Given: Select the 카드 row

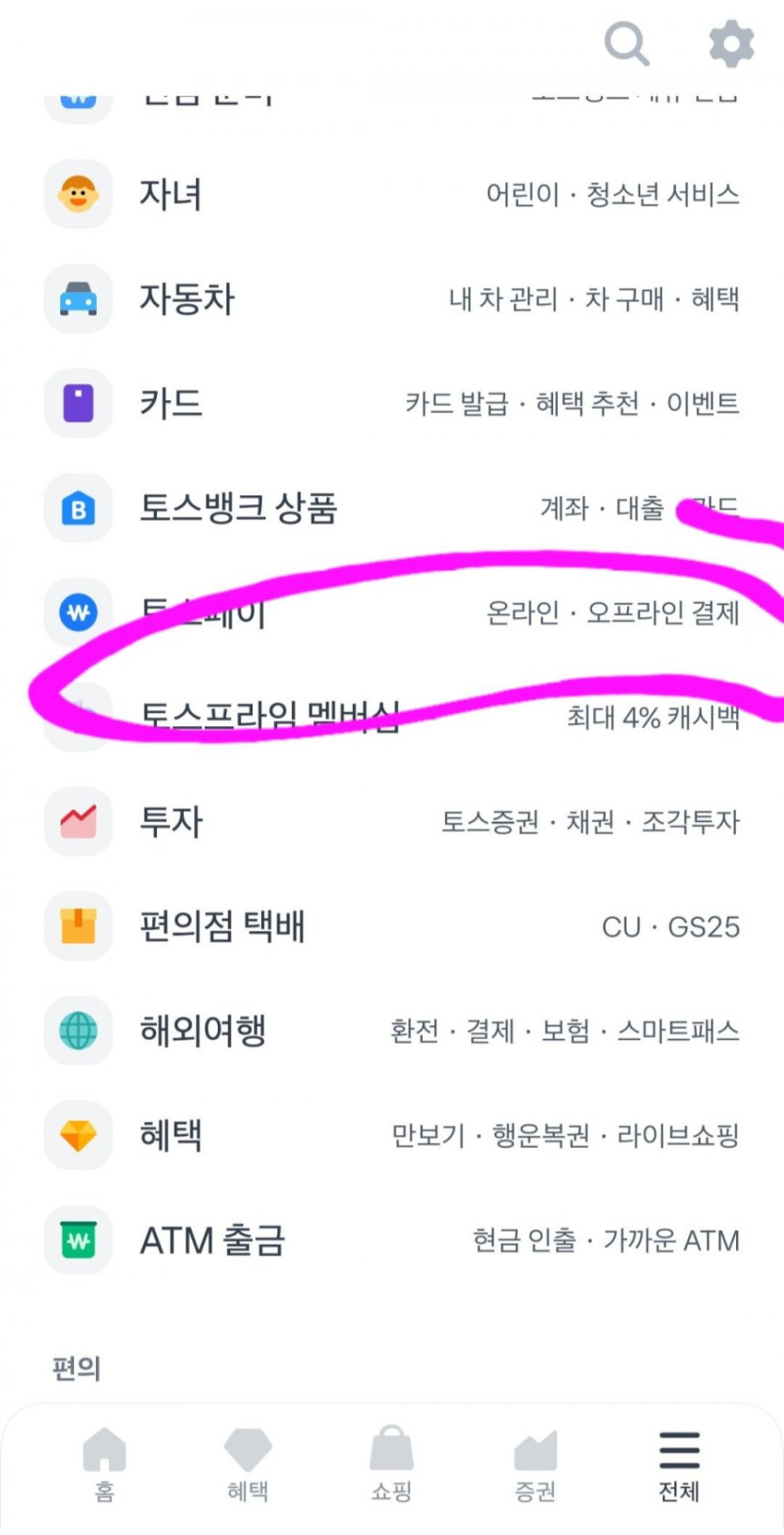Looking at the screenshot, I should [x=392, y=404].
